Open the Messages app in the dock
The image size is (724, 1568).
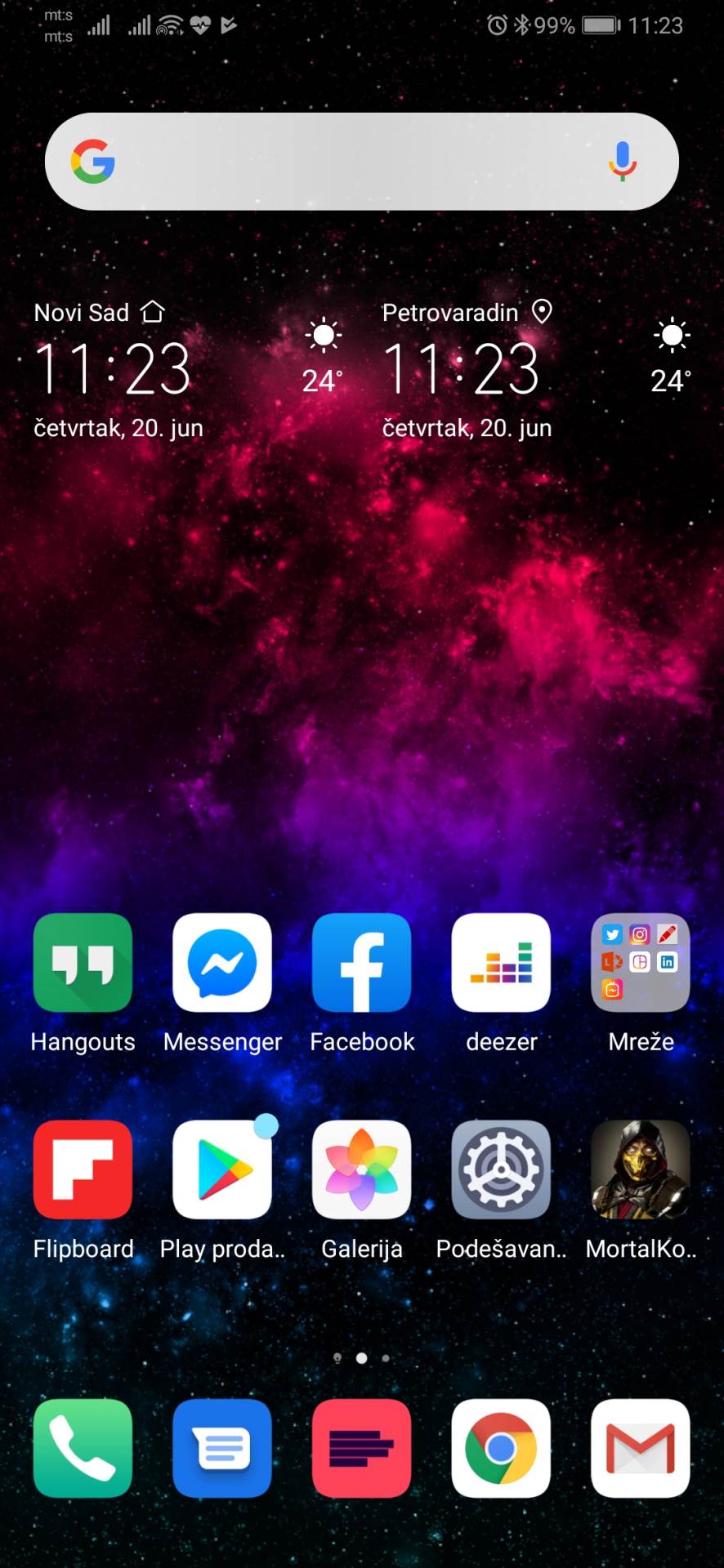click(x=222, y=1448)
